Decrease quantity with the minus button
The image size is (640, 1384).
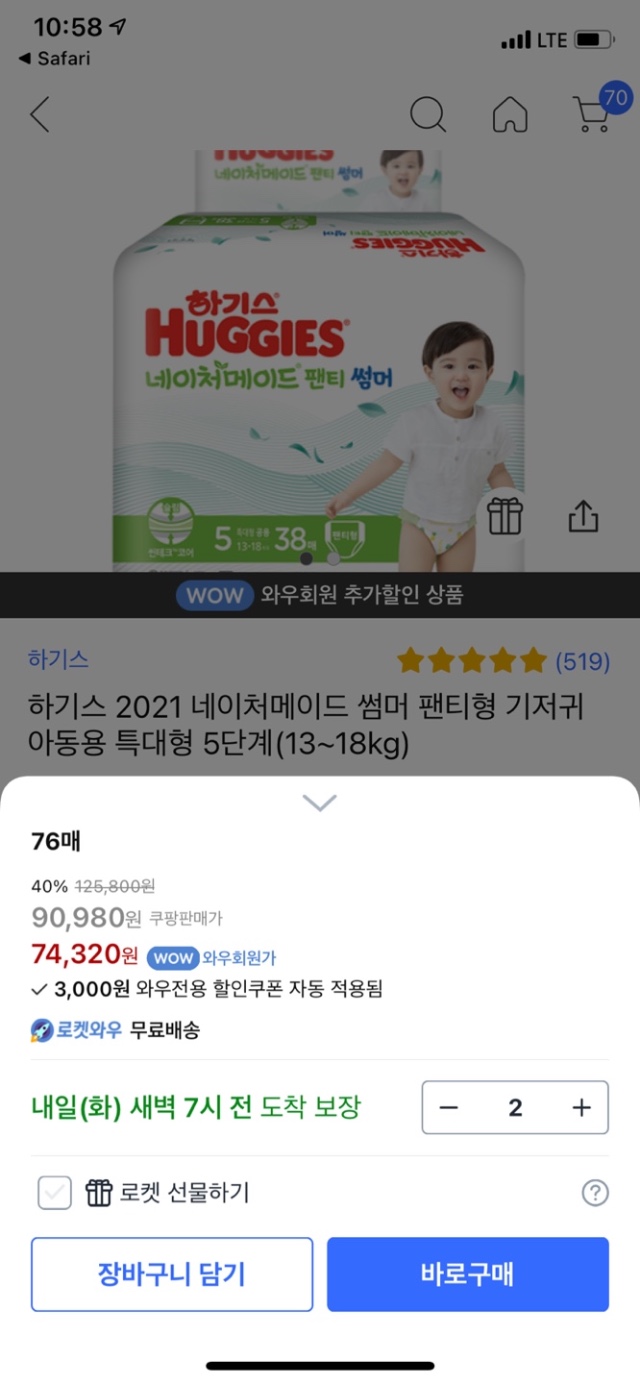pos(449,1107)
